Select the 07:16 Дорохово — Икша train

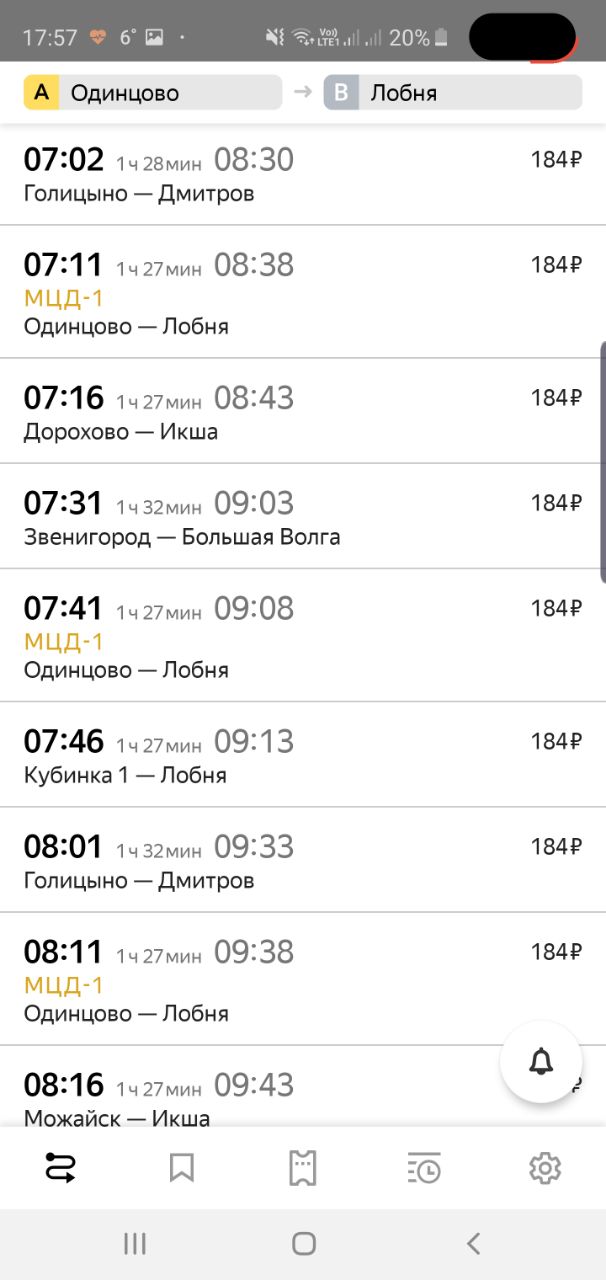click(x=303, y=411)
